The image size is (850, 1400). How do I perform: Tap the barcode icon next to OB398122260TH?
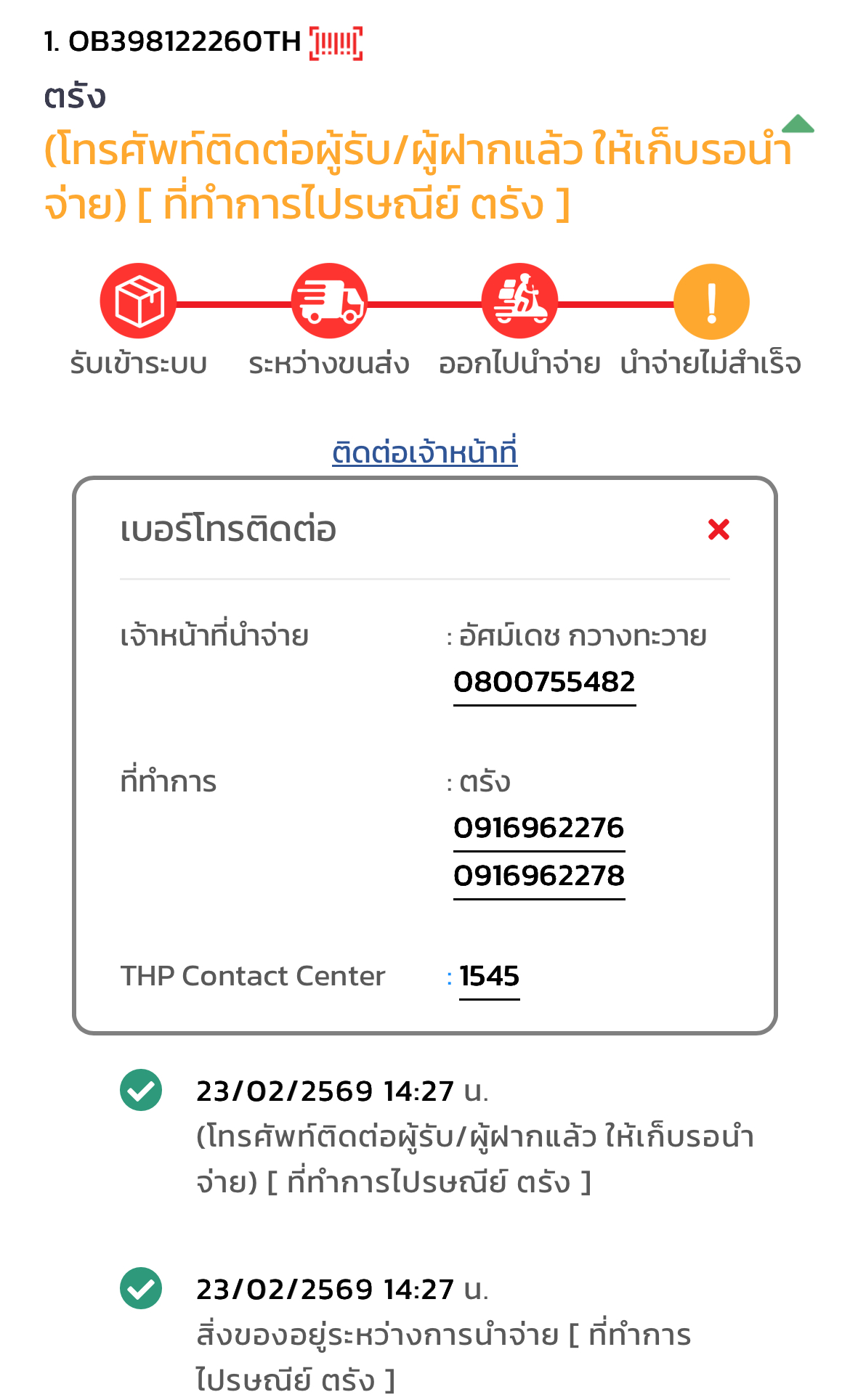[336, 43]
